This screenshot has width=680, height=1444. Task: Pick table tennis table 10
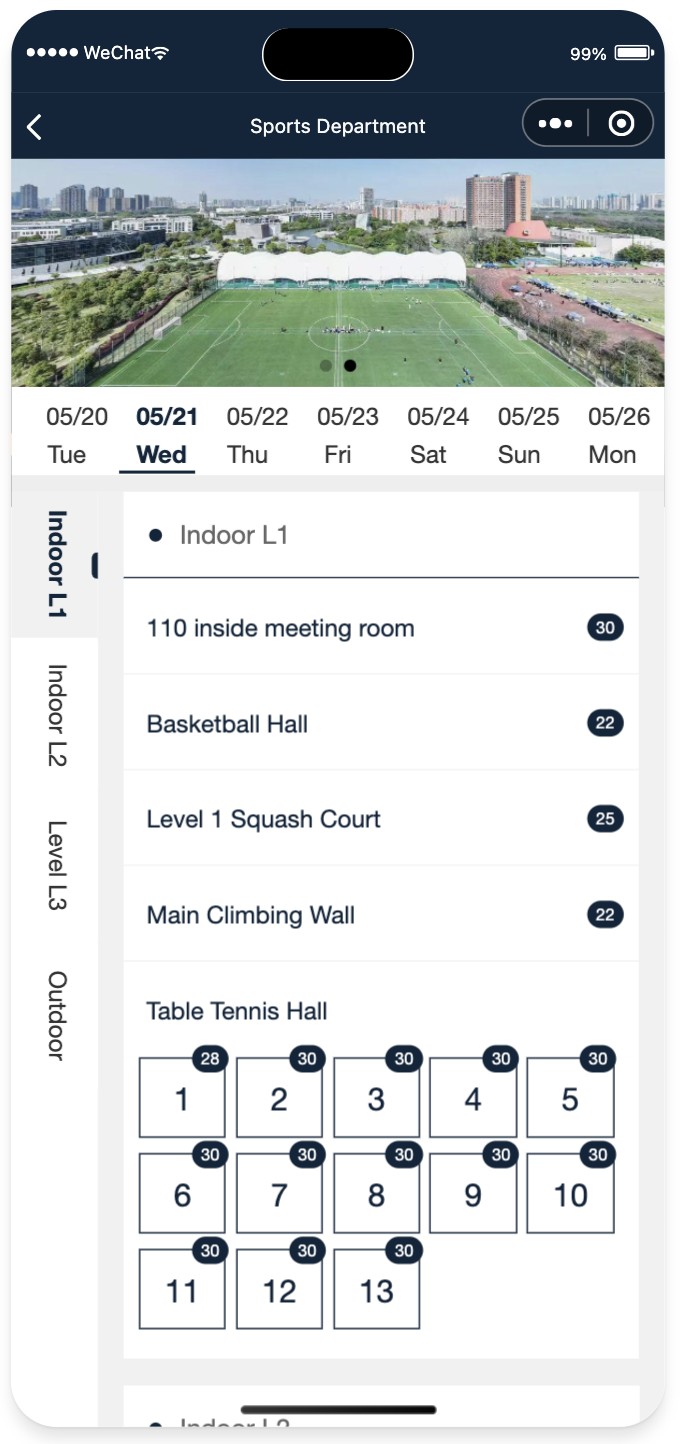pos(570,1194)
